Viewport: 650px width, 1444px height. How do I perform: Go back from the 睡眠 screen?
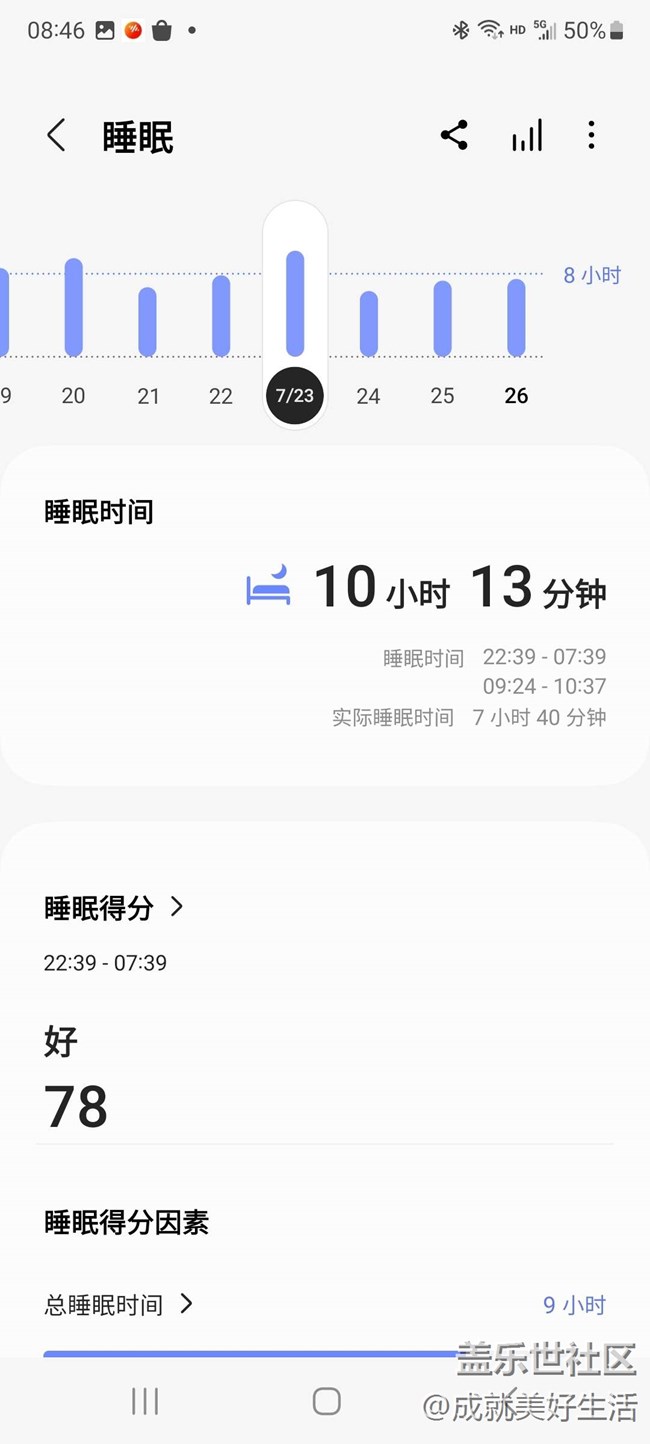tap(56, 136)
